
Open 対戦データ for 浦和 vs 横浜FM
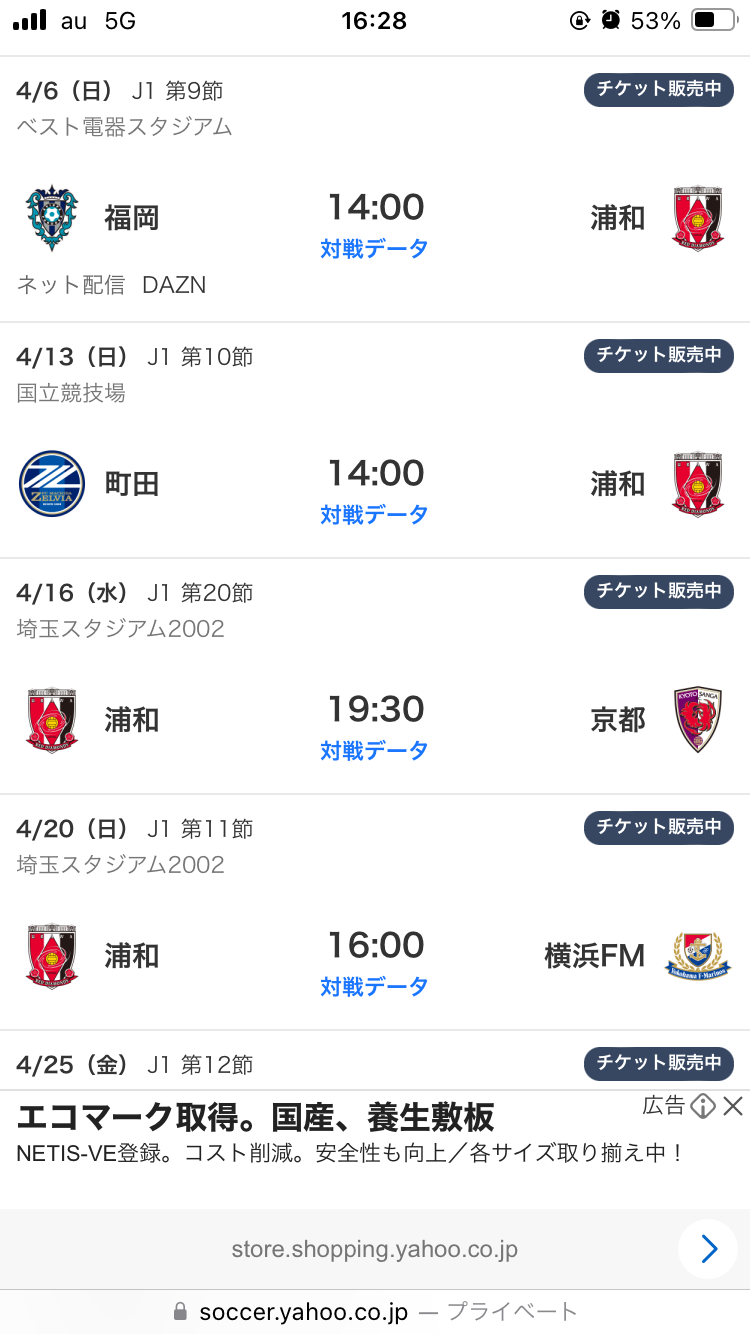point(374,987)
